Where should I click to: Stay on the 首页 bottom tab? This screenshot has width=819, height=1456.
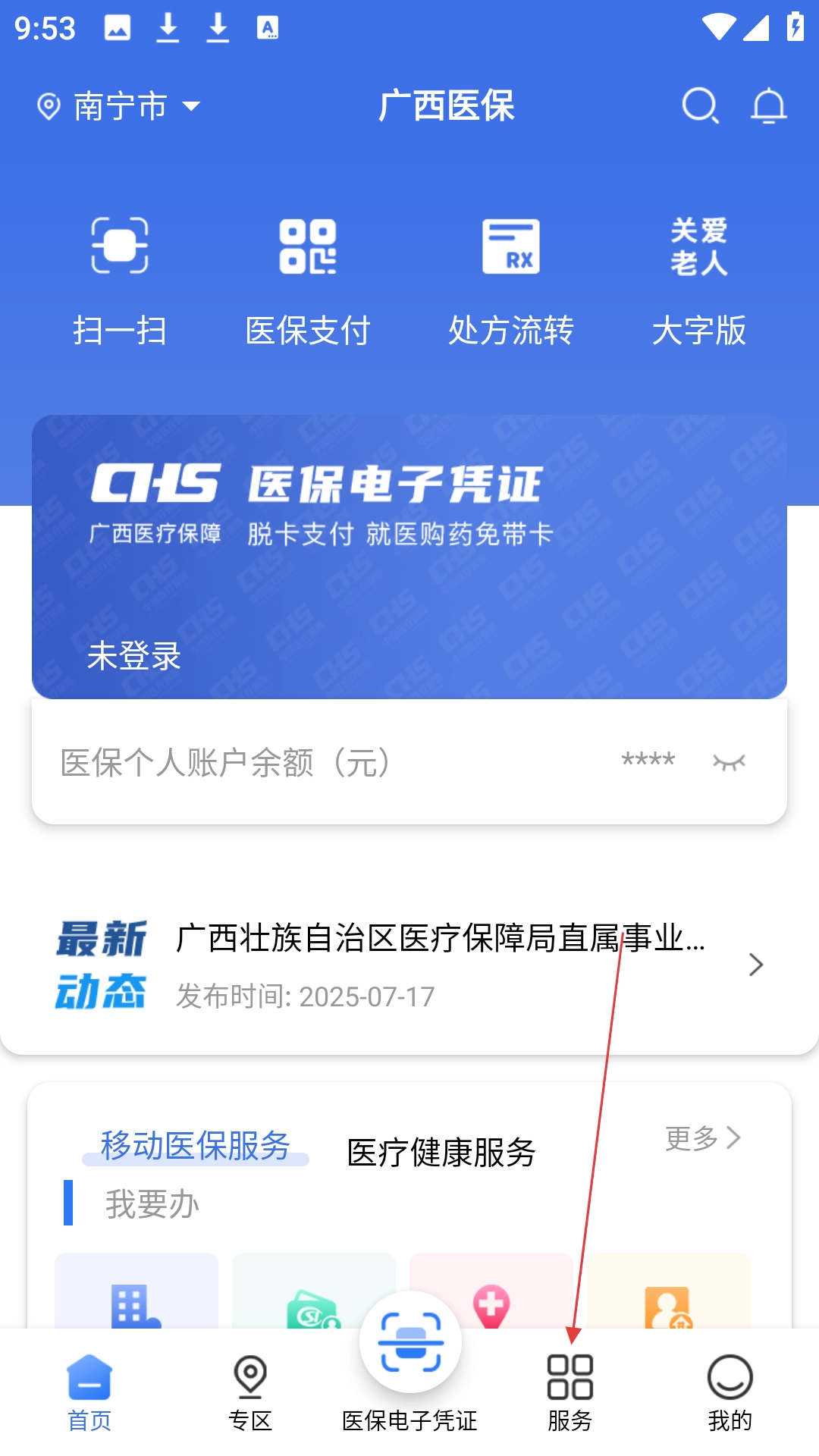point(89,1392)
